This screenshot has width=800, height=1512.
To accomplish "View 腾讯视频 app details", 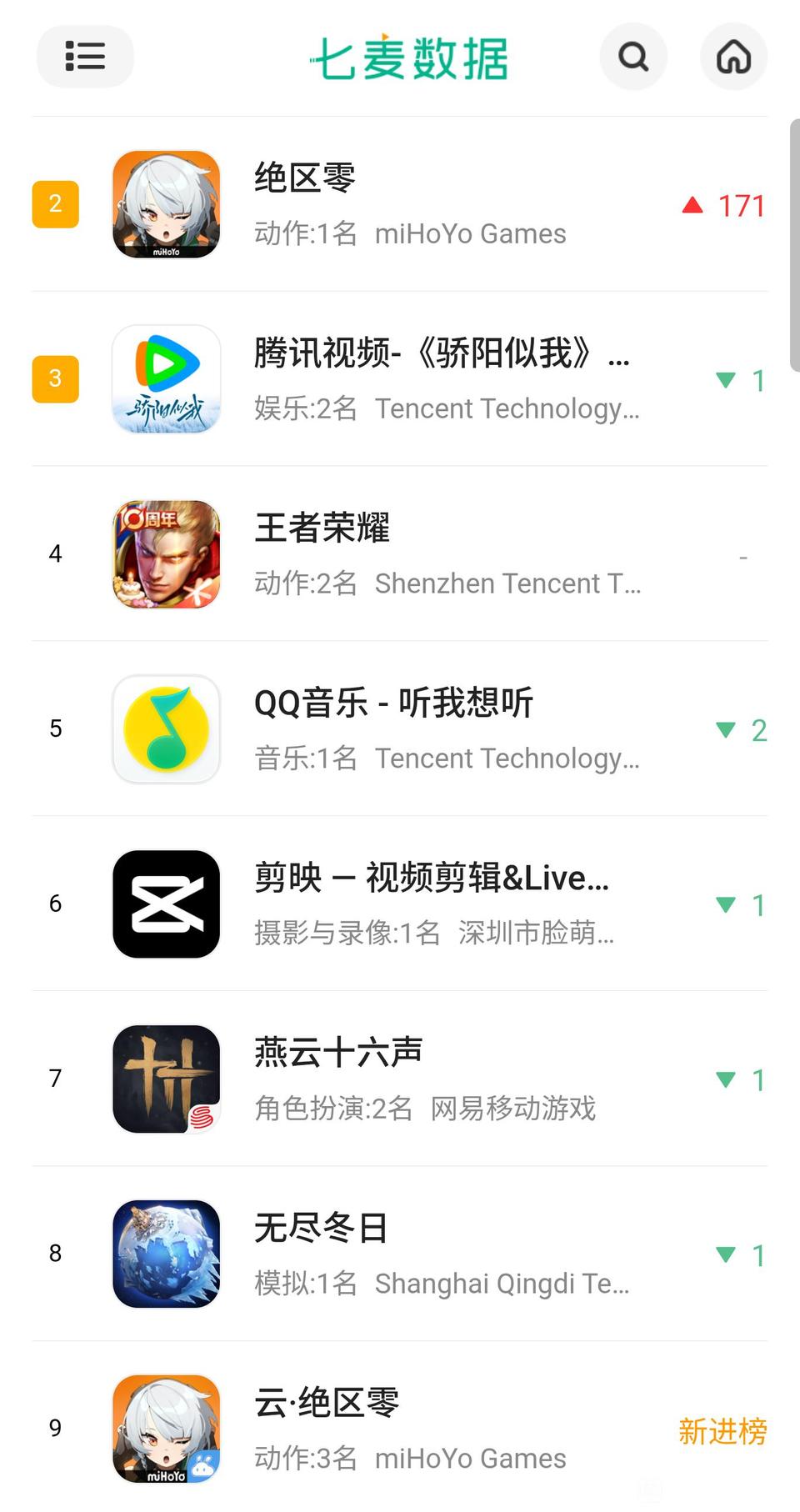I will (400, 379).
